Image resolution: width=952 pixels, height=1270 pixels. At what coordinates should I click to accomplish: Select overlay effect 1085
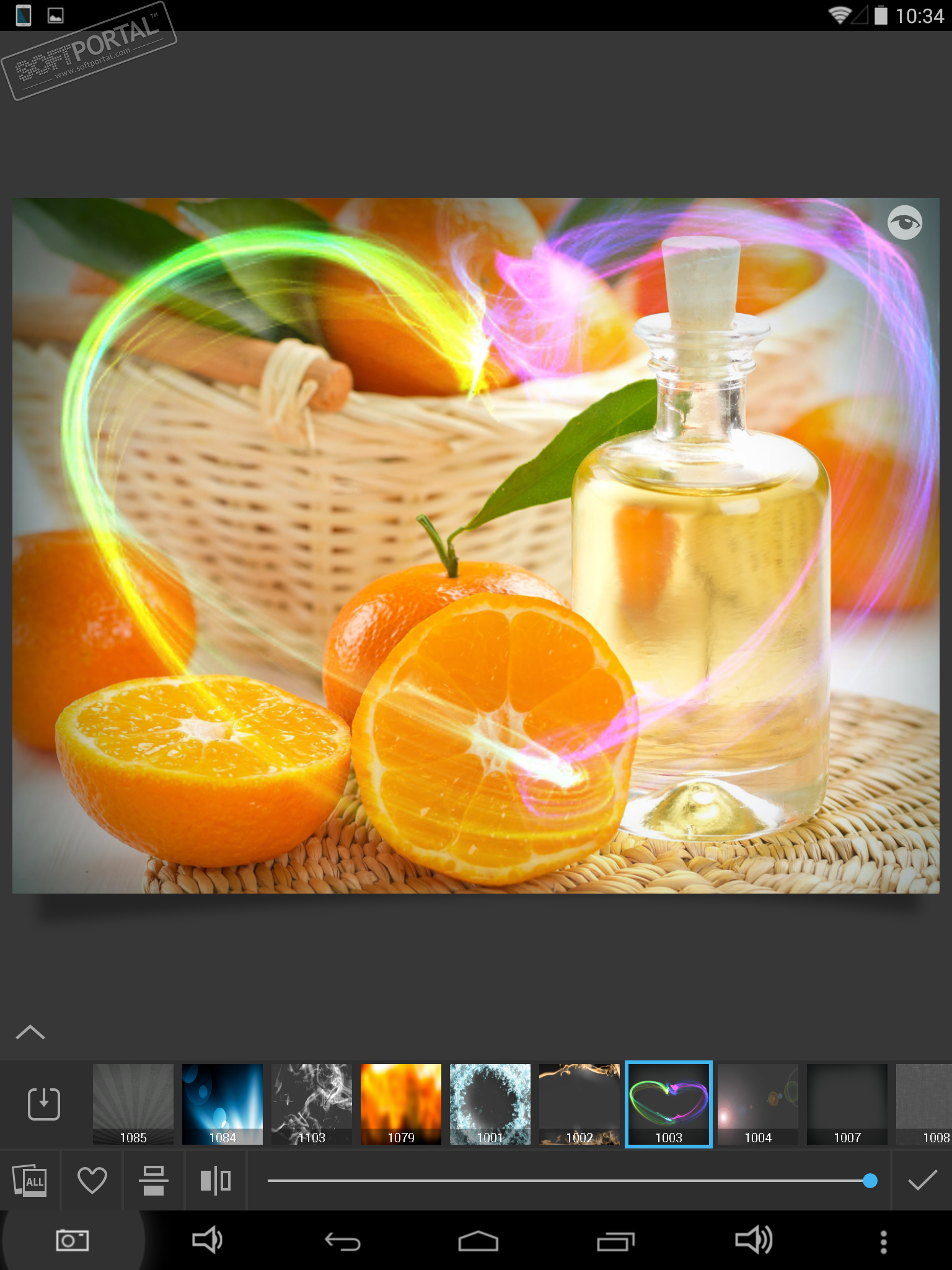(133, 1104)
